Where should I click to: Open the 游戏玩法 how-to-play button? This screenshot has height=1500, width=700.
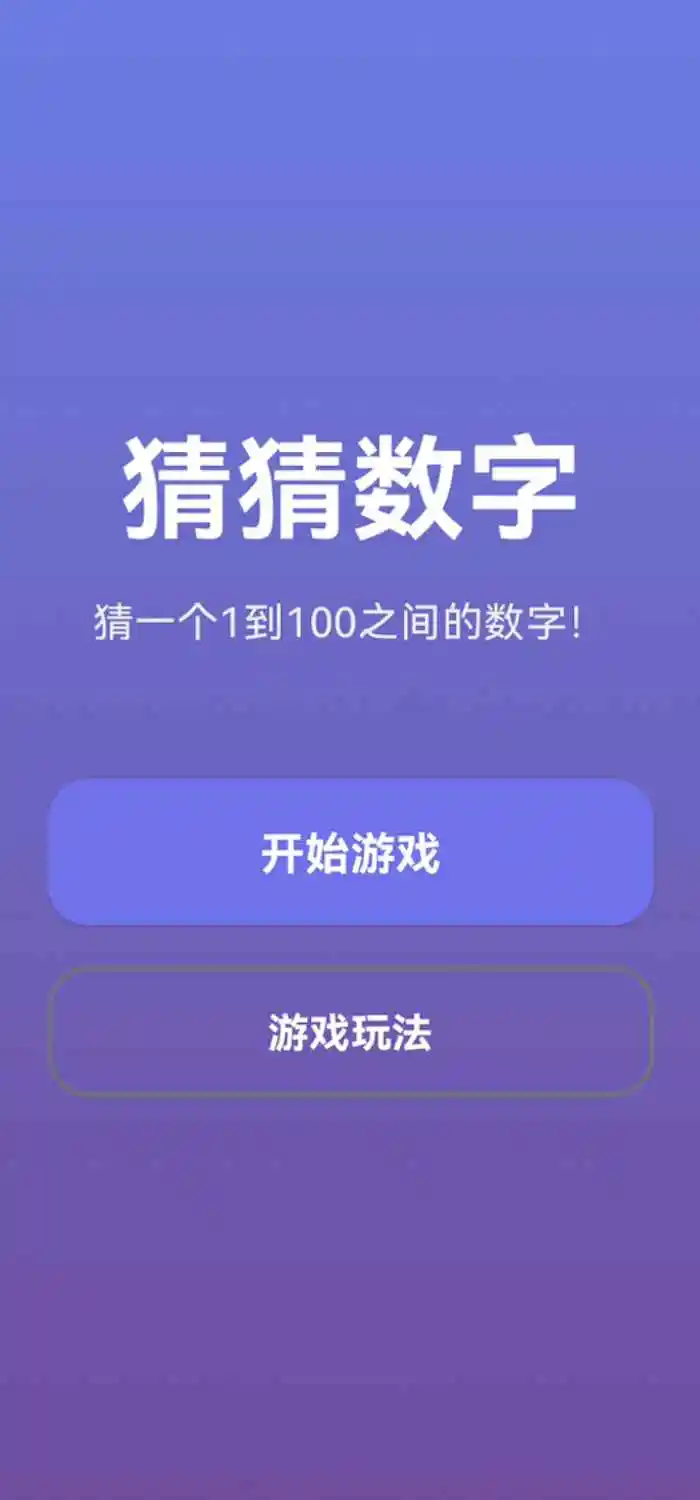[350, 1032]
